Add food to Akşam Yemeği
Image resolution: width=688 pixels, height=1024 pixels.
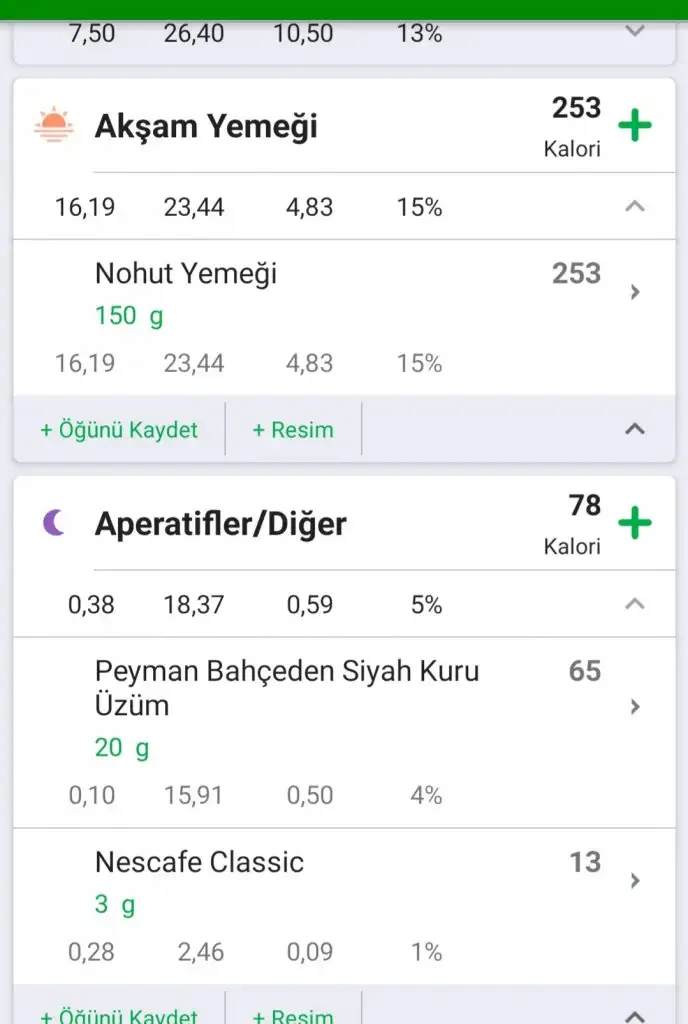tap(635, 126)
